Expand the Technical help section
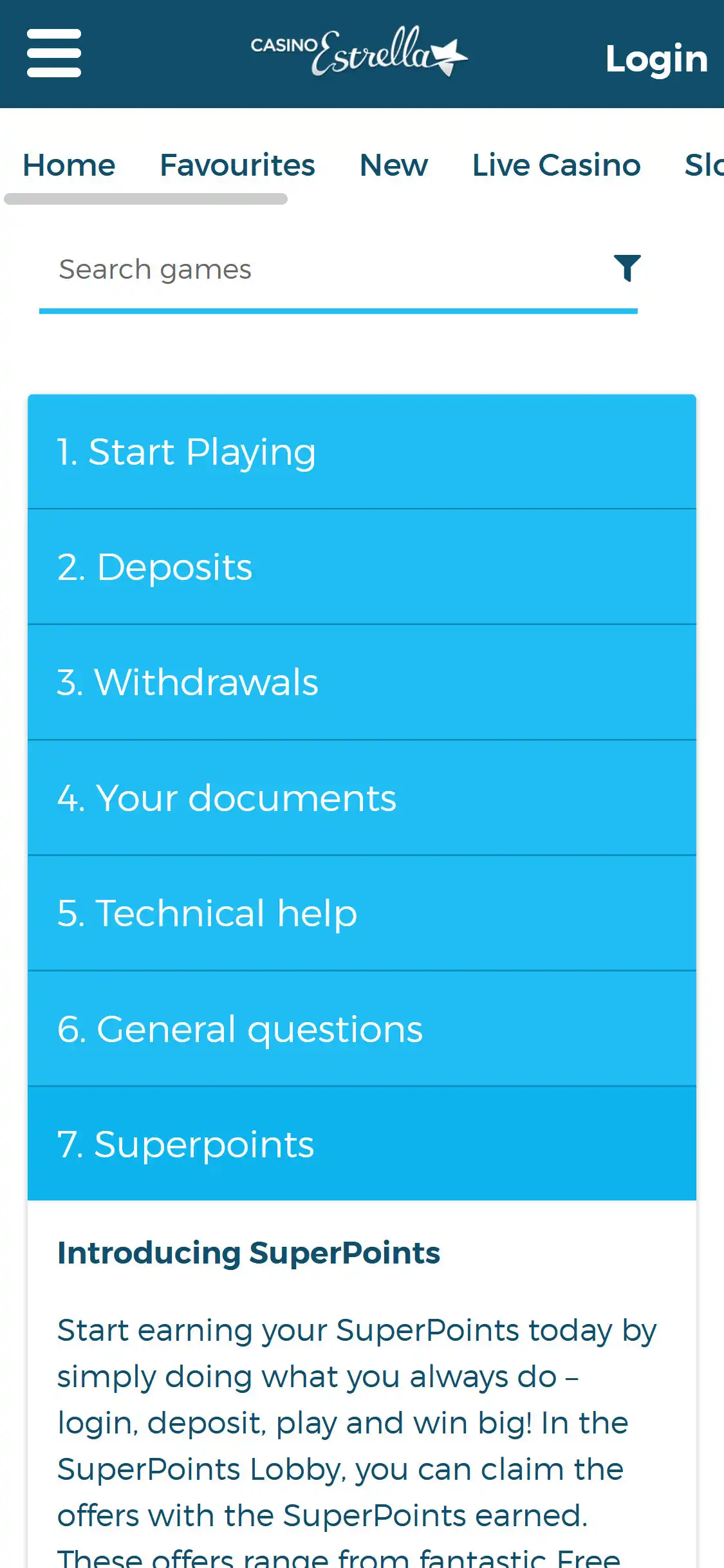The image size is (724, 1568). coord(362,913)
